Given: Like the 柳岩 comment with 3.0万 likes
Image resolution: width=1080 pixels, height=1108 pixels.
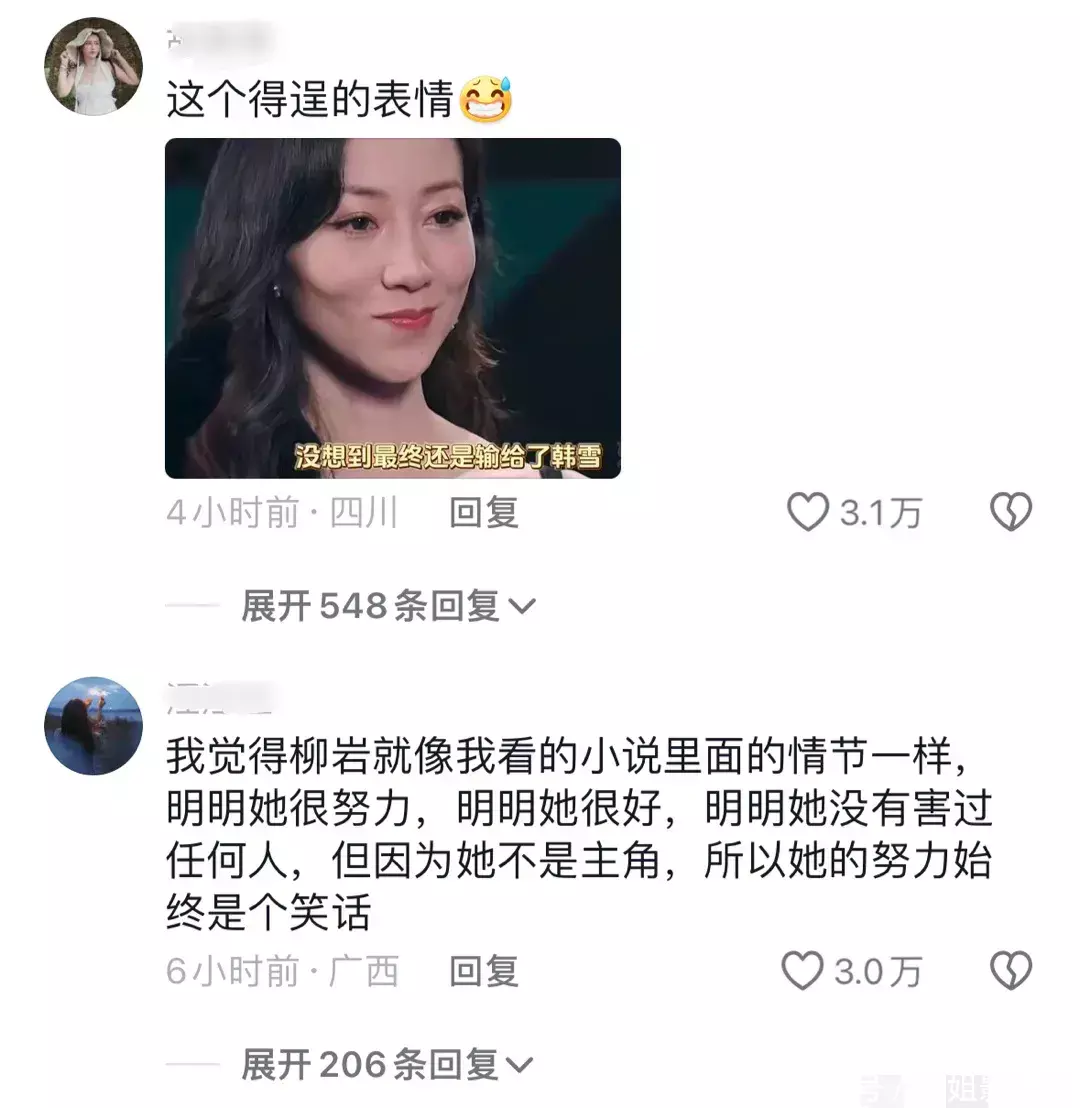Looking at the screenshot, I should pyautogui.click(x=802, y=971).
